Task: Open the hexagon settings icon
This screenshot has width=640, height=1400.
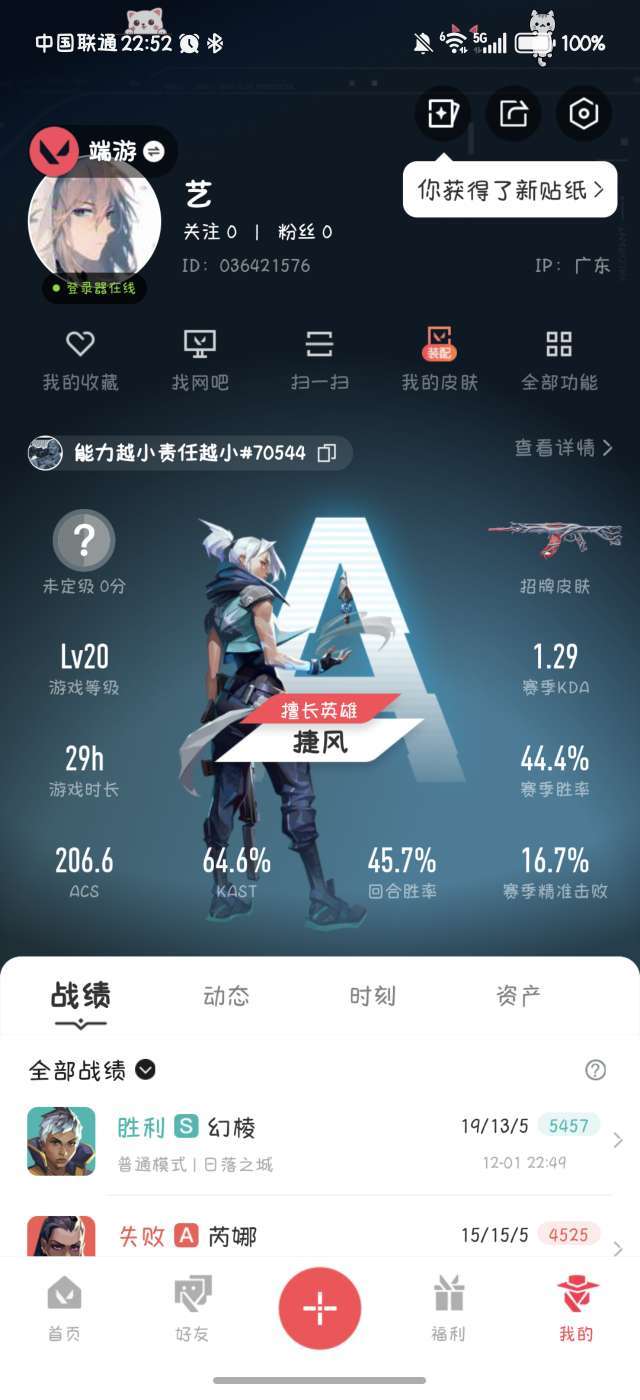Action: point(583,114)
